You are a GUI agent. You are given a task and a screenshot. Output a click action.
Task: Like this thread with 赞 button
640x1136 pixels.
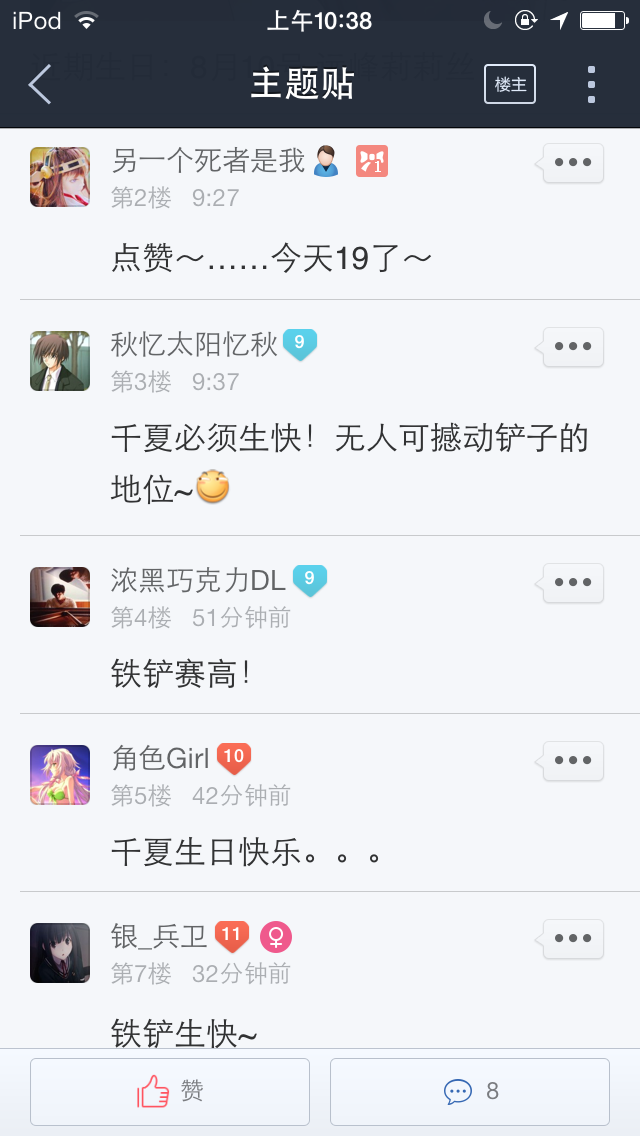(x=170, y=1092)
